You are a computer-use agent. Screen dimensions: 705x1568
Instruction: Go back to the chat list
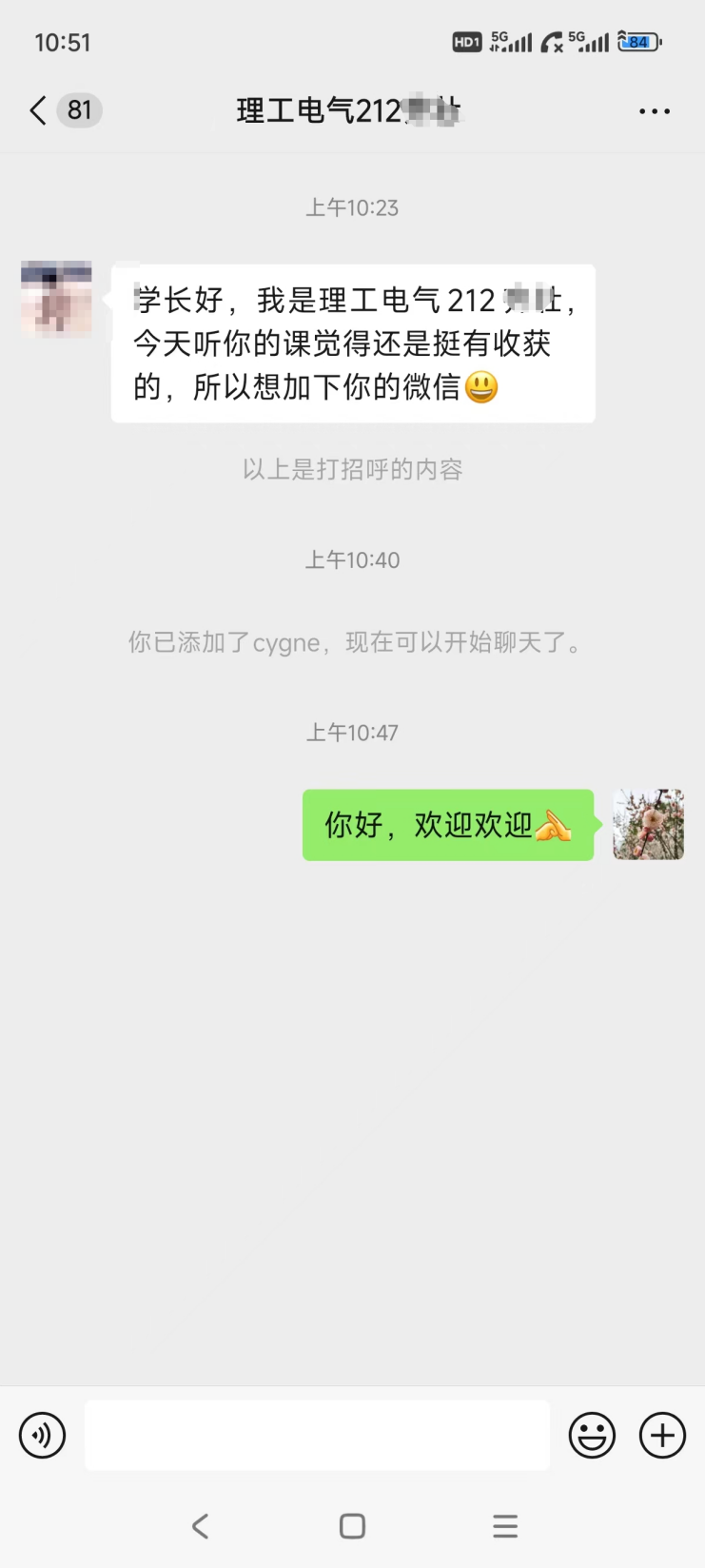point(38,110)
